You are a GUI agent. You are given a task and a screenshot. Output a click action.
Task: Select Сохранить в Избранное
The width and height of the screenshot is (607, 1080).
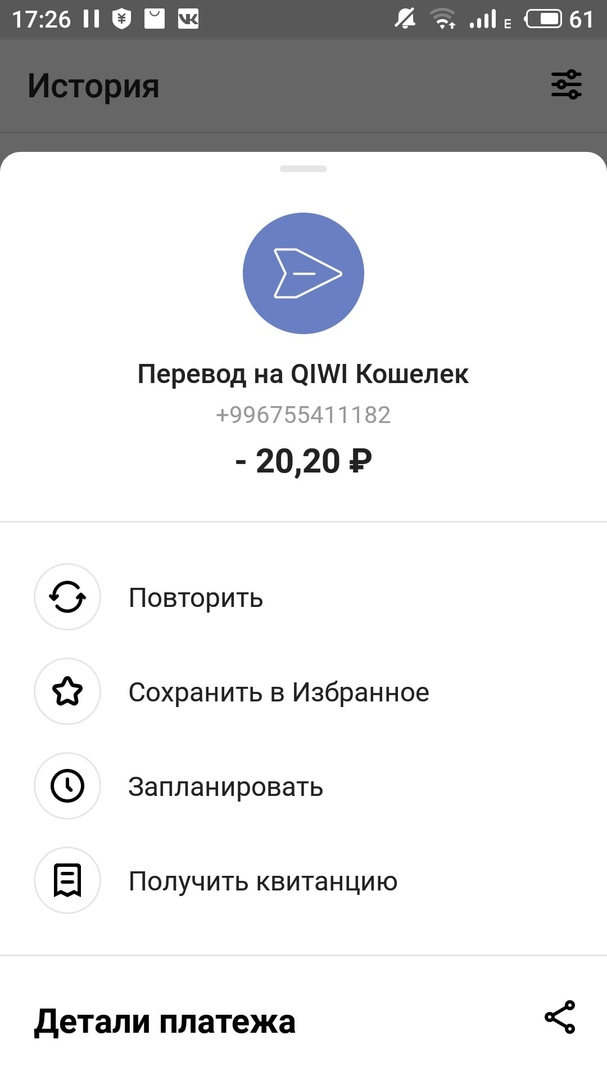278,692
